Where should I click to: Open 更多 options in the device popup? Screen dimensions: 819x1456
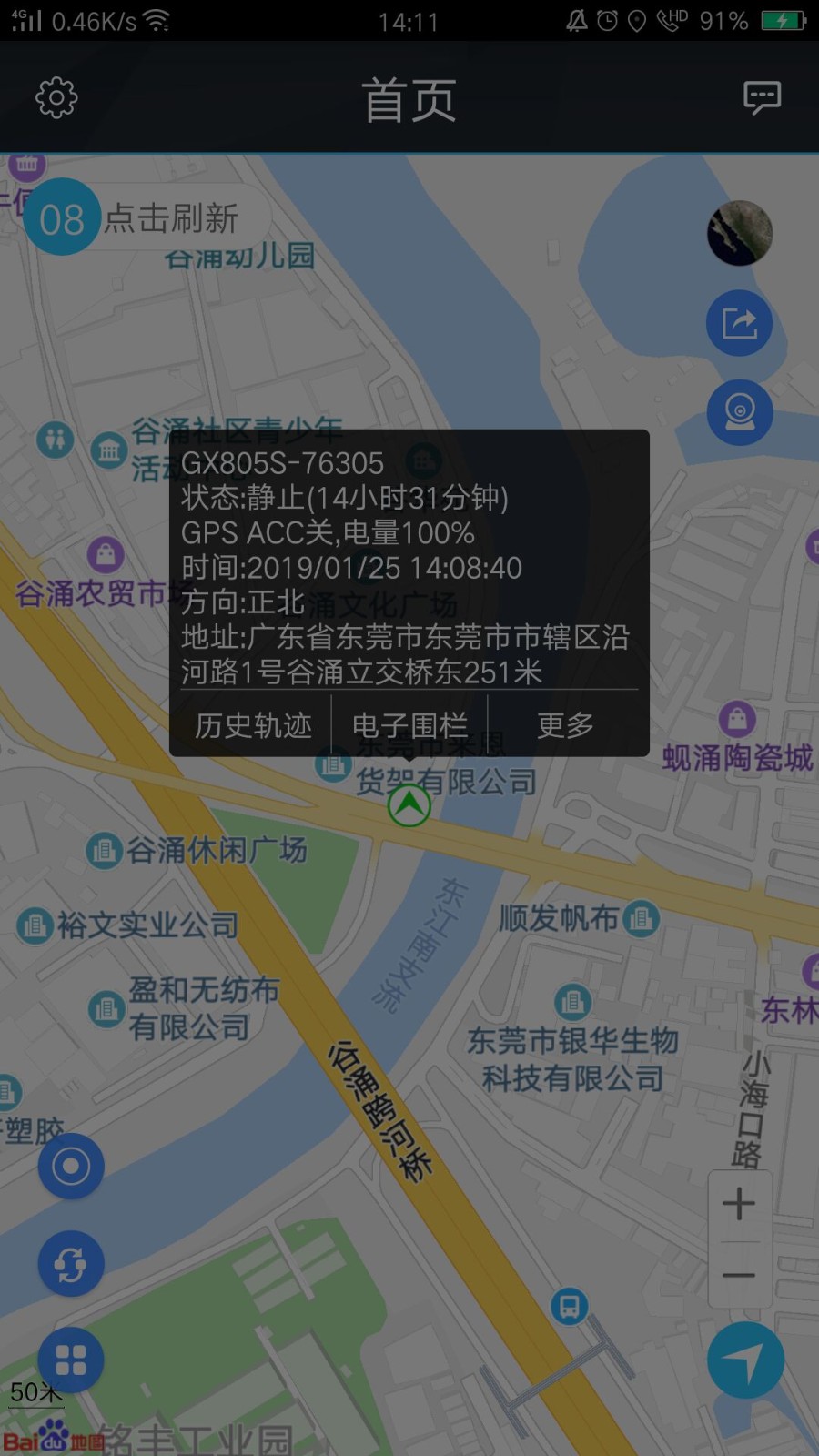pos(564,725)
